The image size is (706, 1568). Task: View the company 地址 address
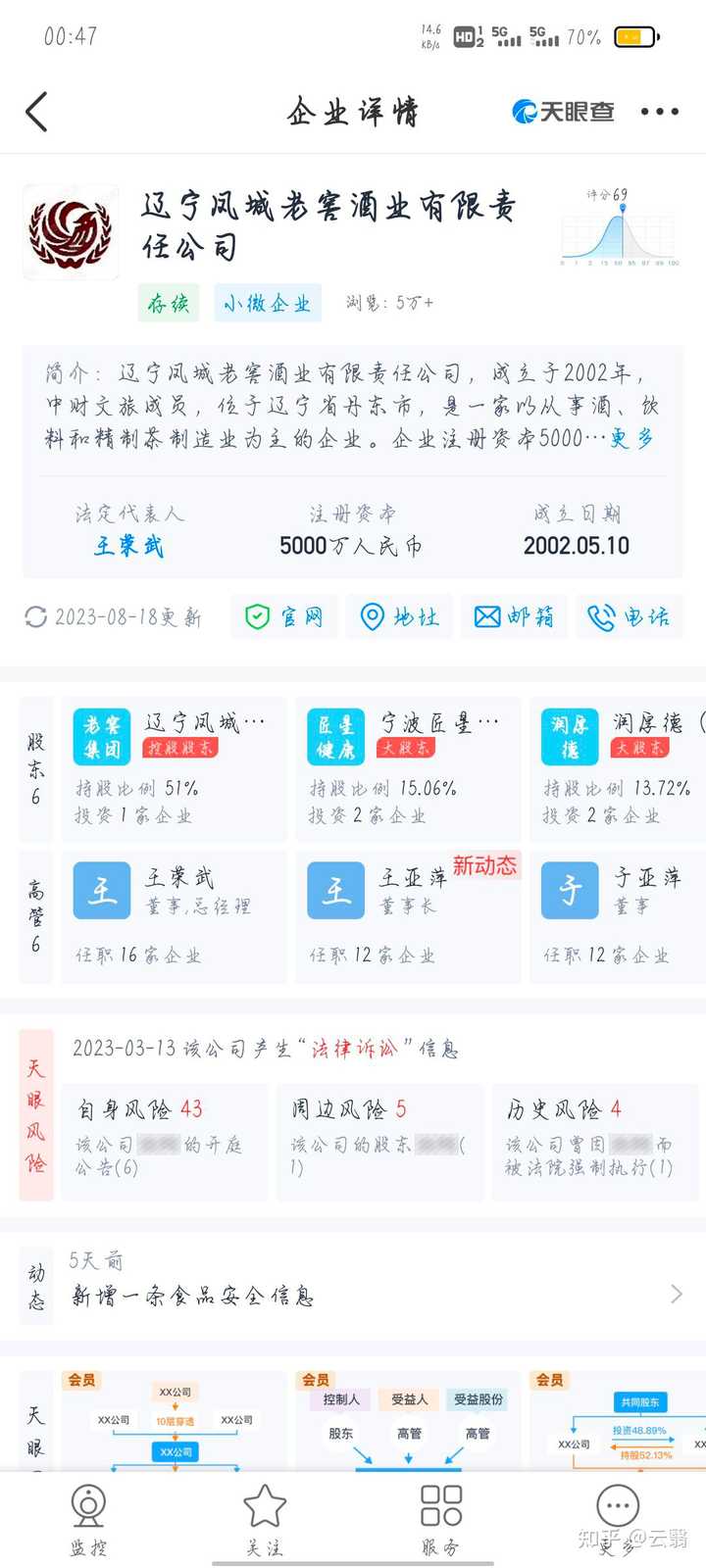click(399, 616)
